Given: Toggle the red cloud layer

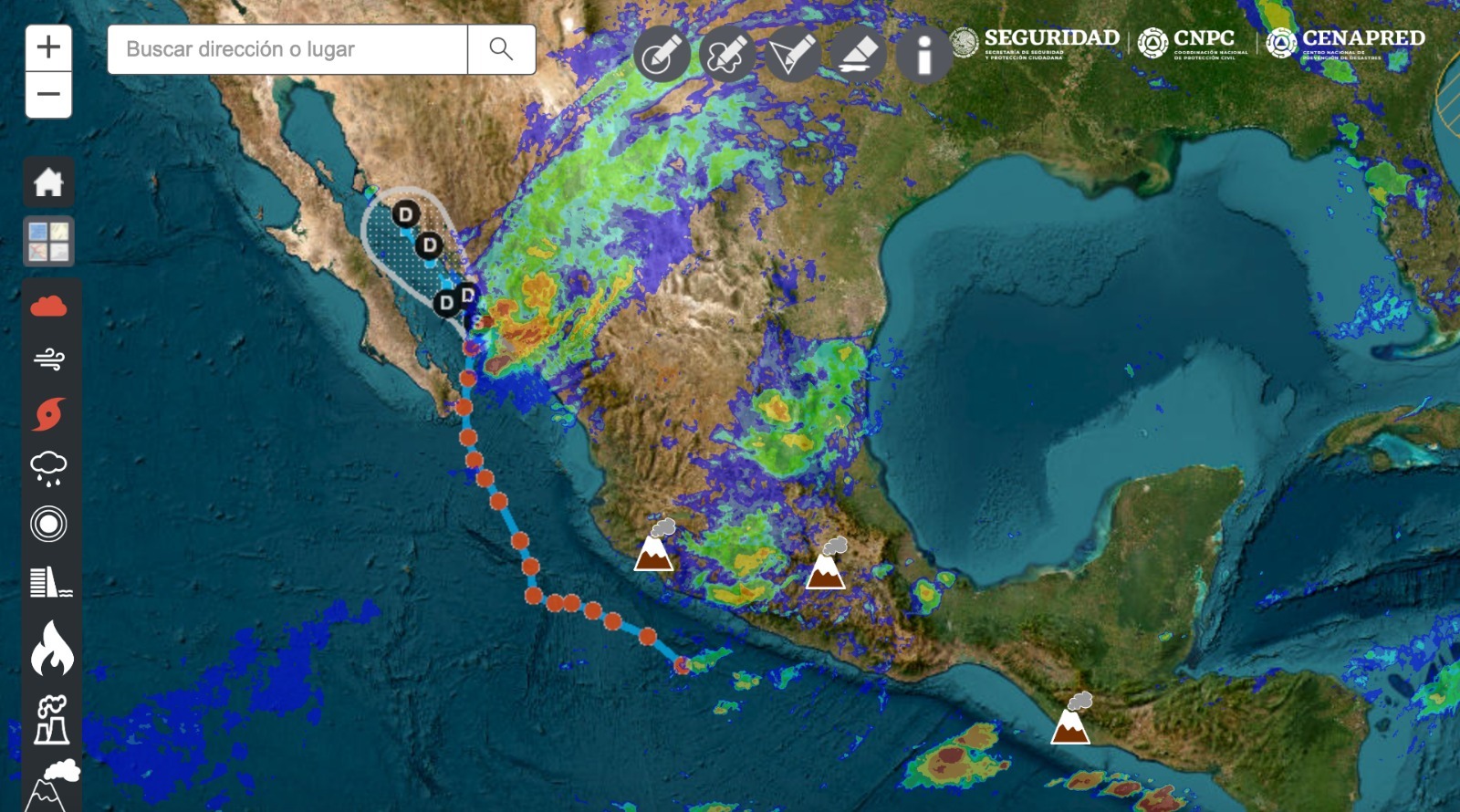Looking at the screenshot, I should (x=48, y=306).
